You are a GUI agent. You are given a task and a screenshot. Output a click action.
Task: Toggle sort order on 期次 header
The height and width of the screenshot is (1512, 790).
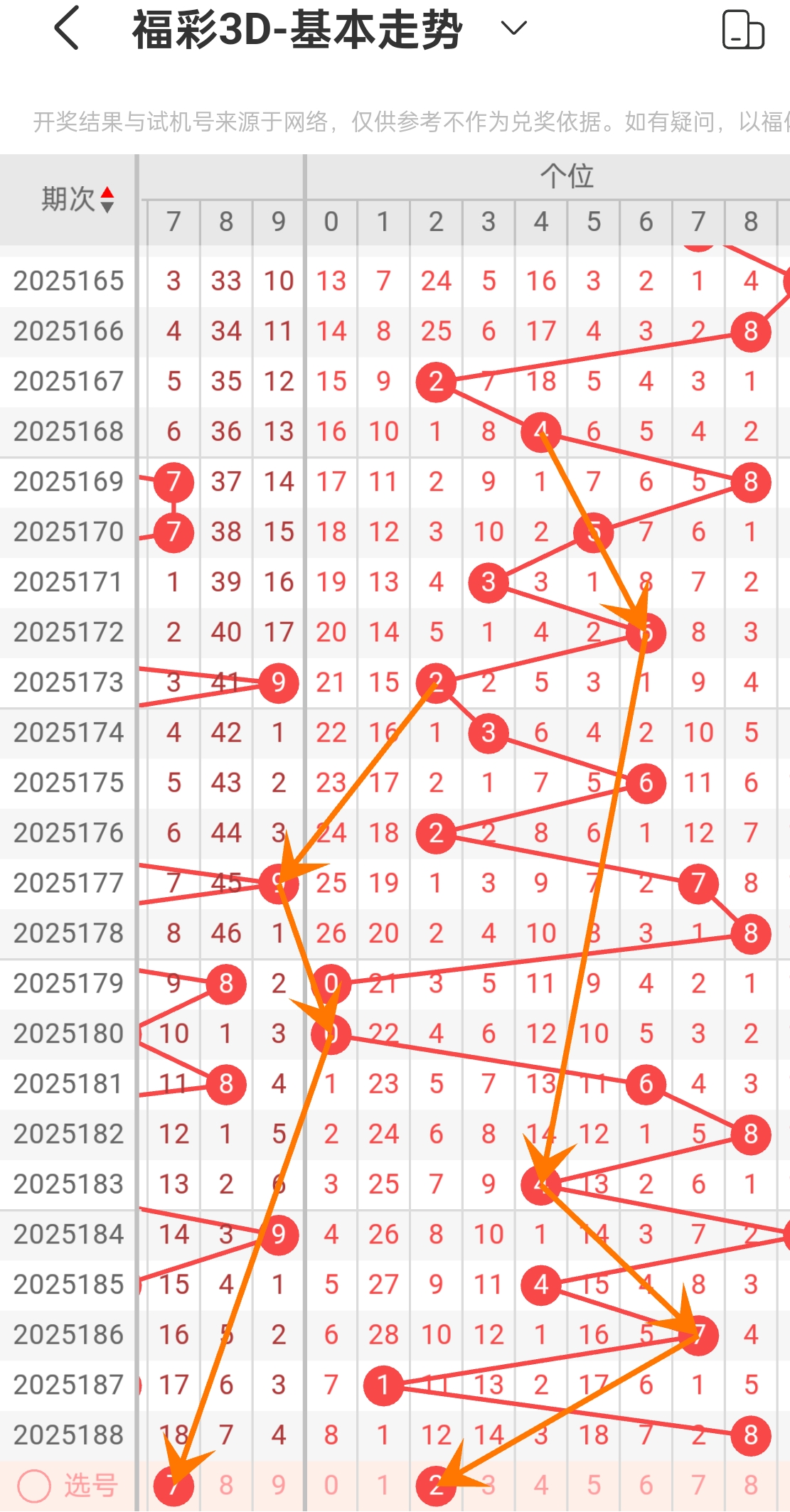78,200
